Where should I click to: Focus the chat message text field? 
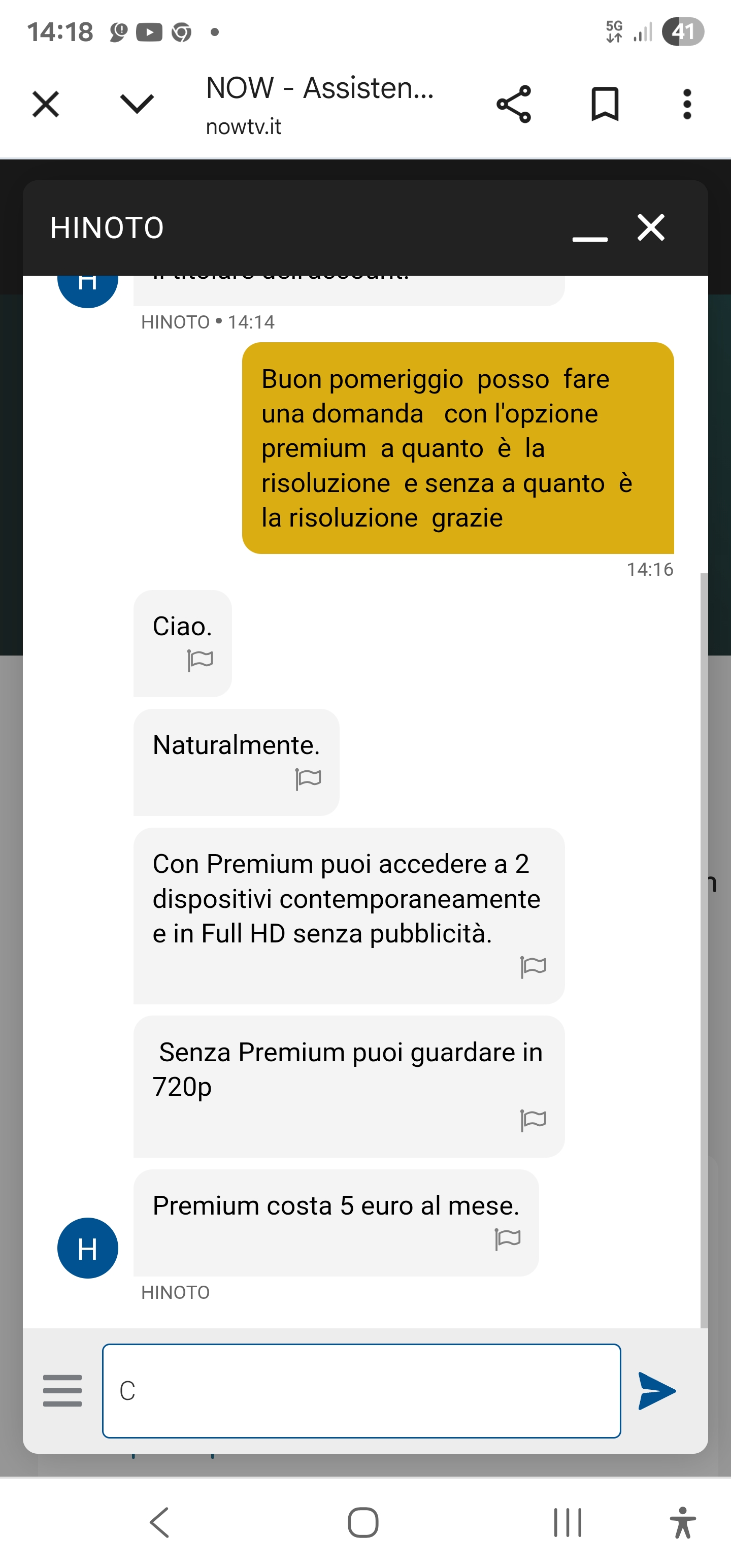click(361, 1391)
